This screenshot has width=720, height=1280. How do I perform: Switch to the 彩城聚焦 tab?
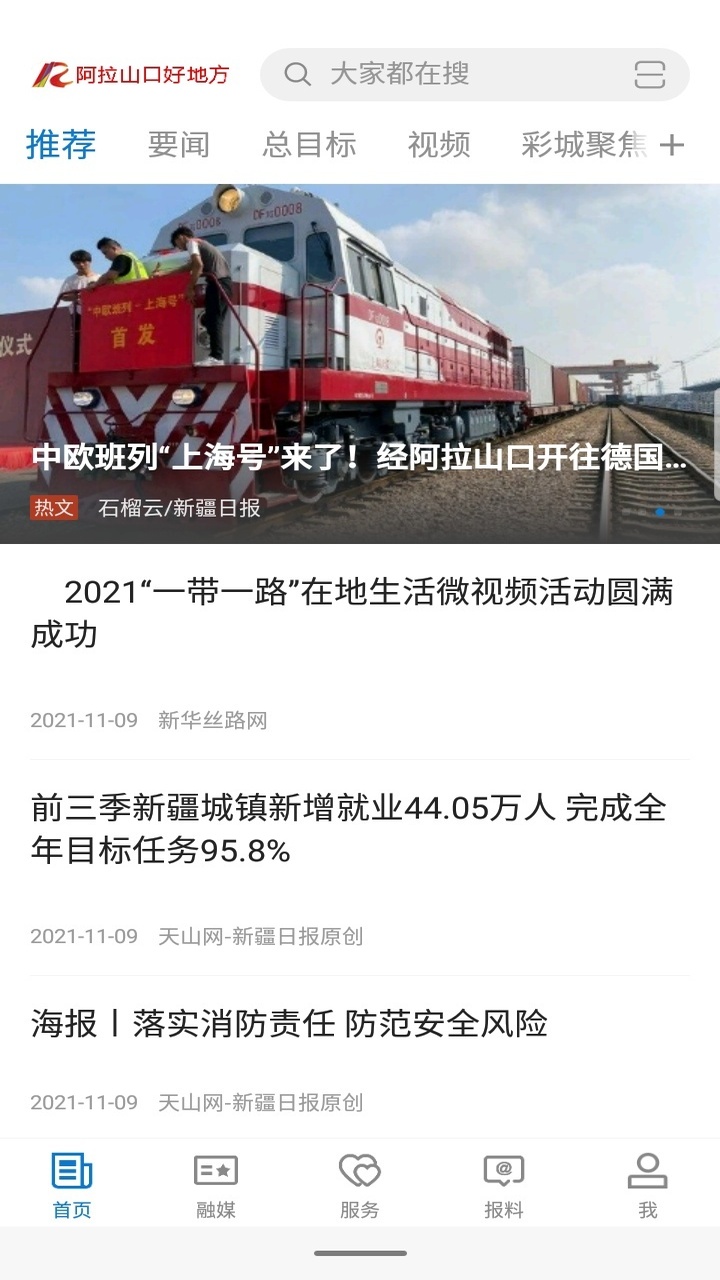(583, 145)
